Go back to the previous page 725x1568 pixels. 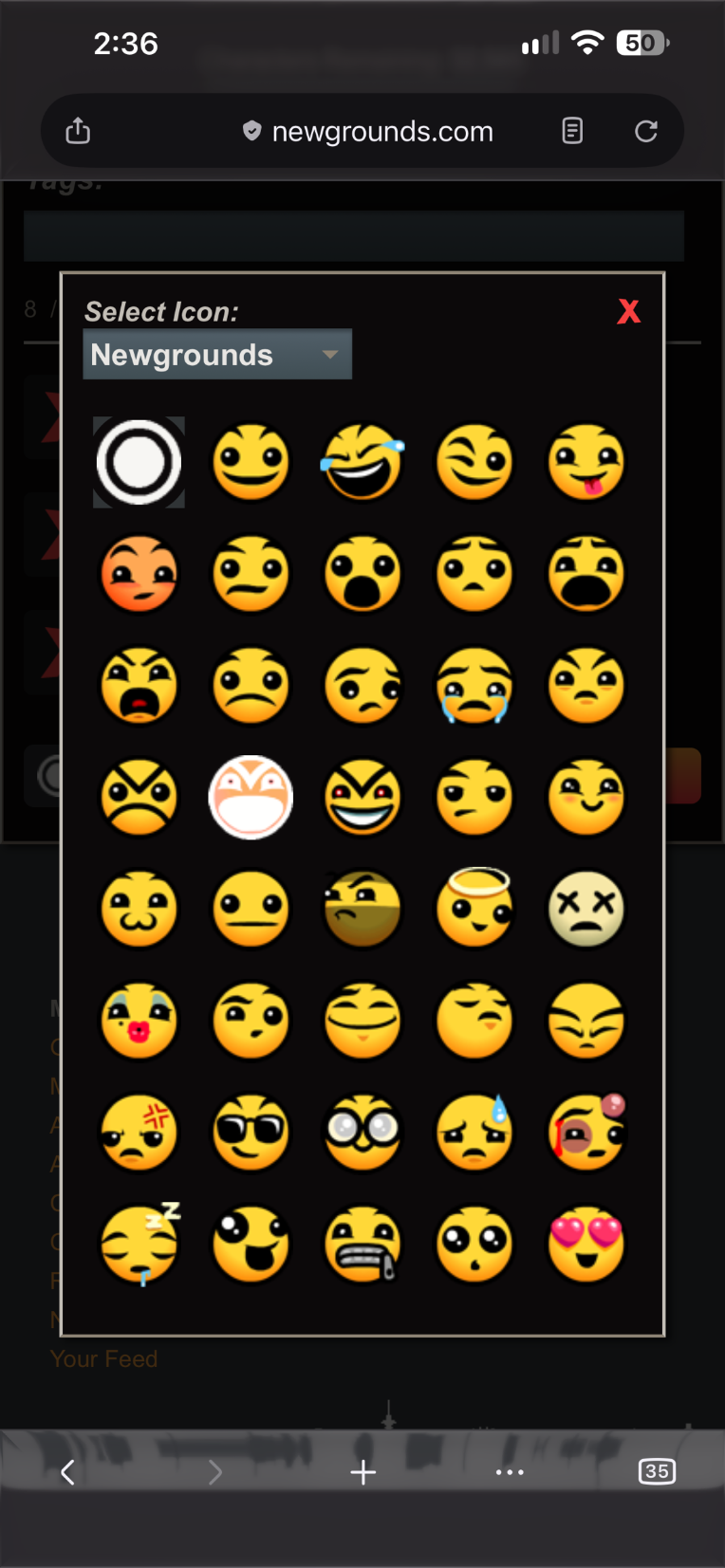(x=67, y=1471)
